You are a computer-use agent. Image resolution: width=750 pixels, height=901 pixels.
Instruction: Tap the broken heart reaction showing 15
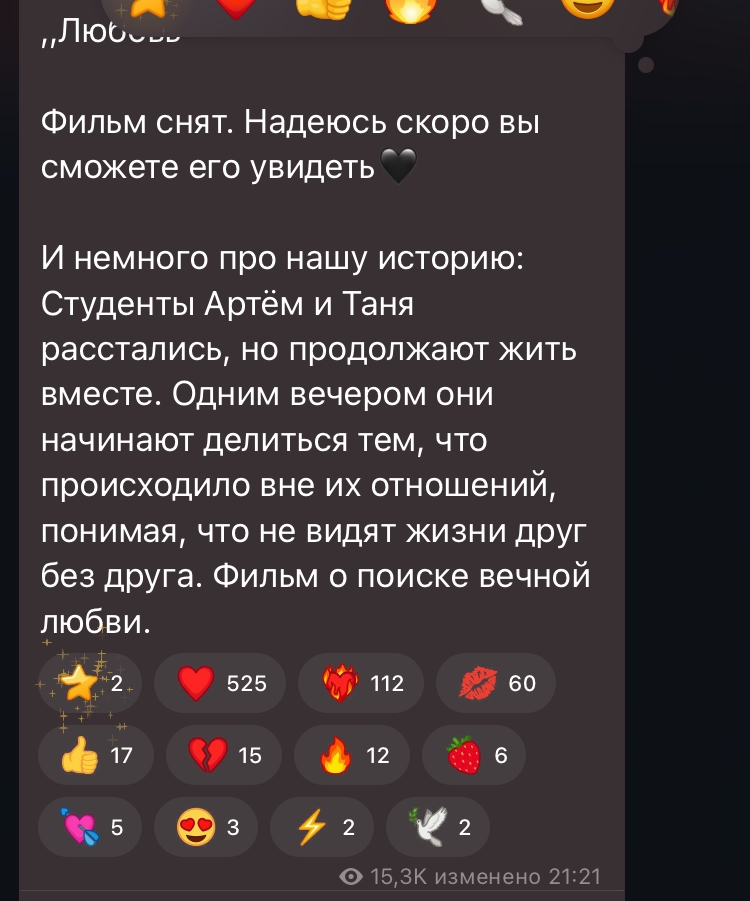point(224,755)
